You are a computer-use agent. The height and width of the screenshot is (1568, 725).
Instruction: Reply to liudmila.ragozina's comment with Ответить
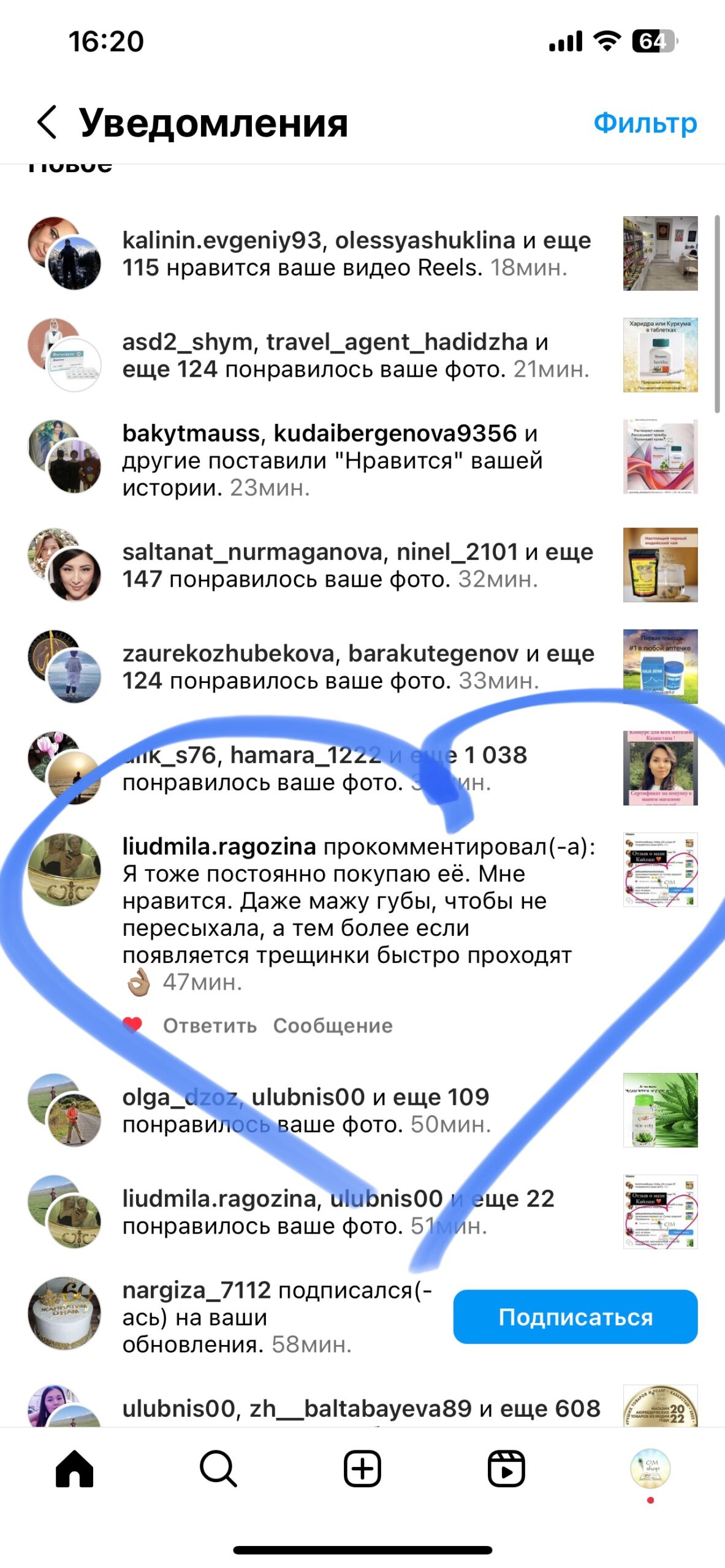210,1025
